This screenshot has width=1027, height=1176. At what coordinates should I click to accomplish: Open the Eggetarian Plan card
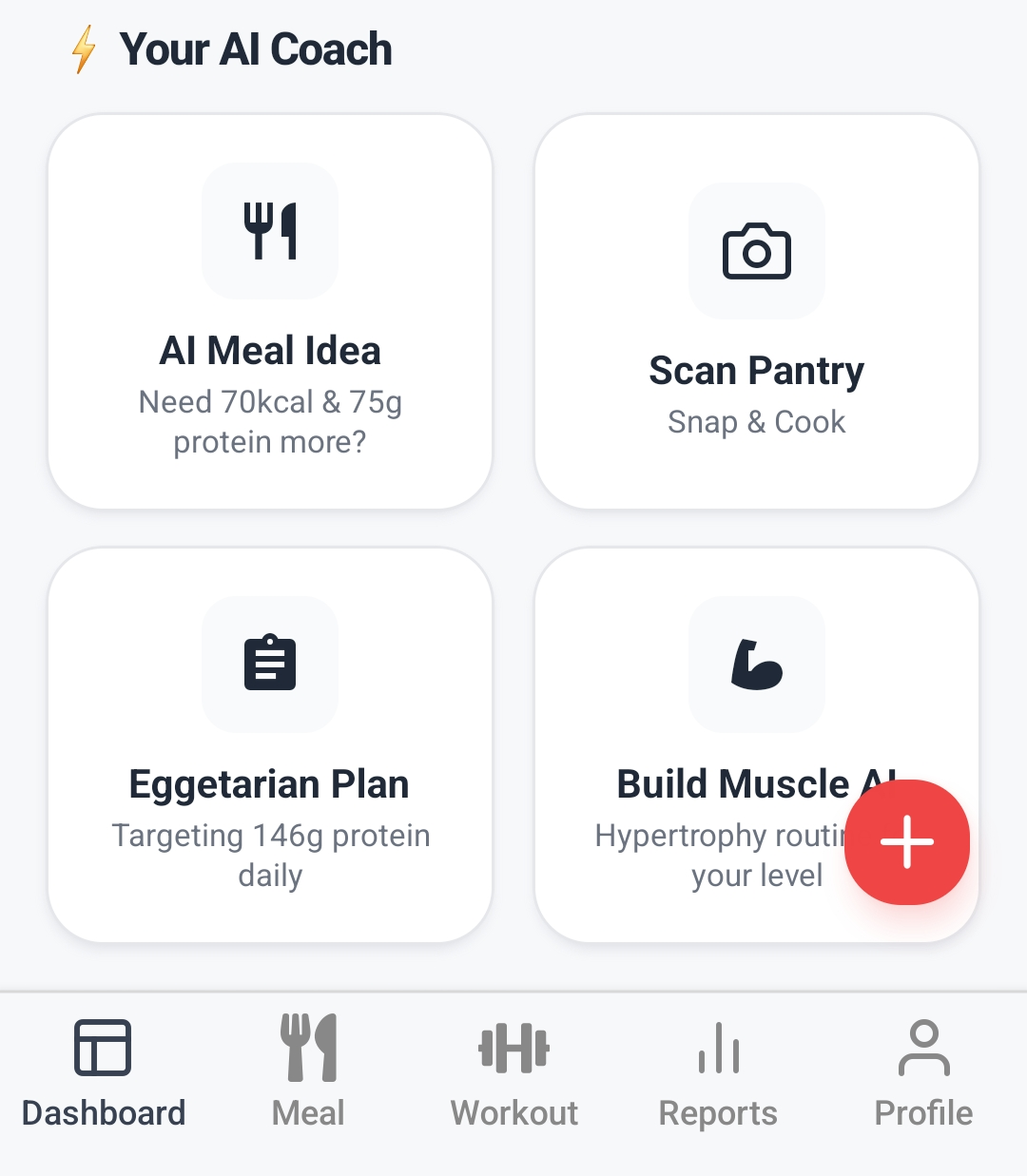(270, 744)
